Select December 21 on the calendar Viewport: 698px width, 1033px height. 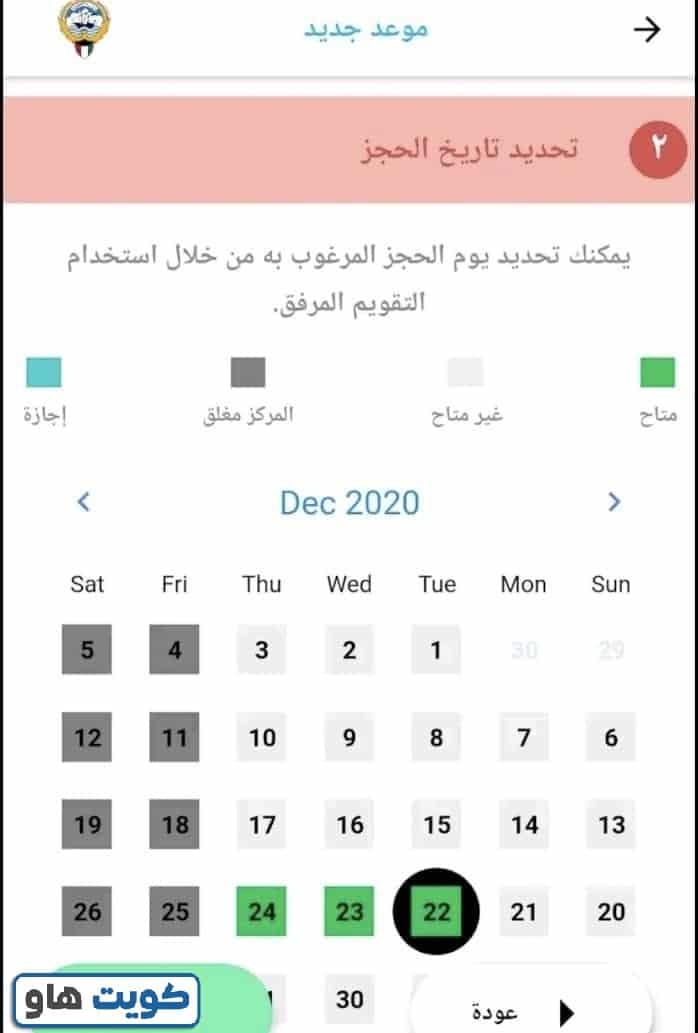tap(524, 911)
